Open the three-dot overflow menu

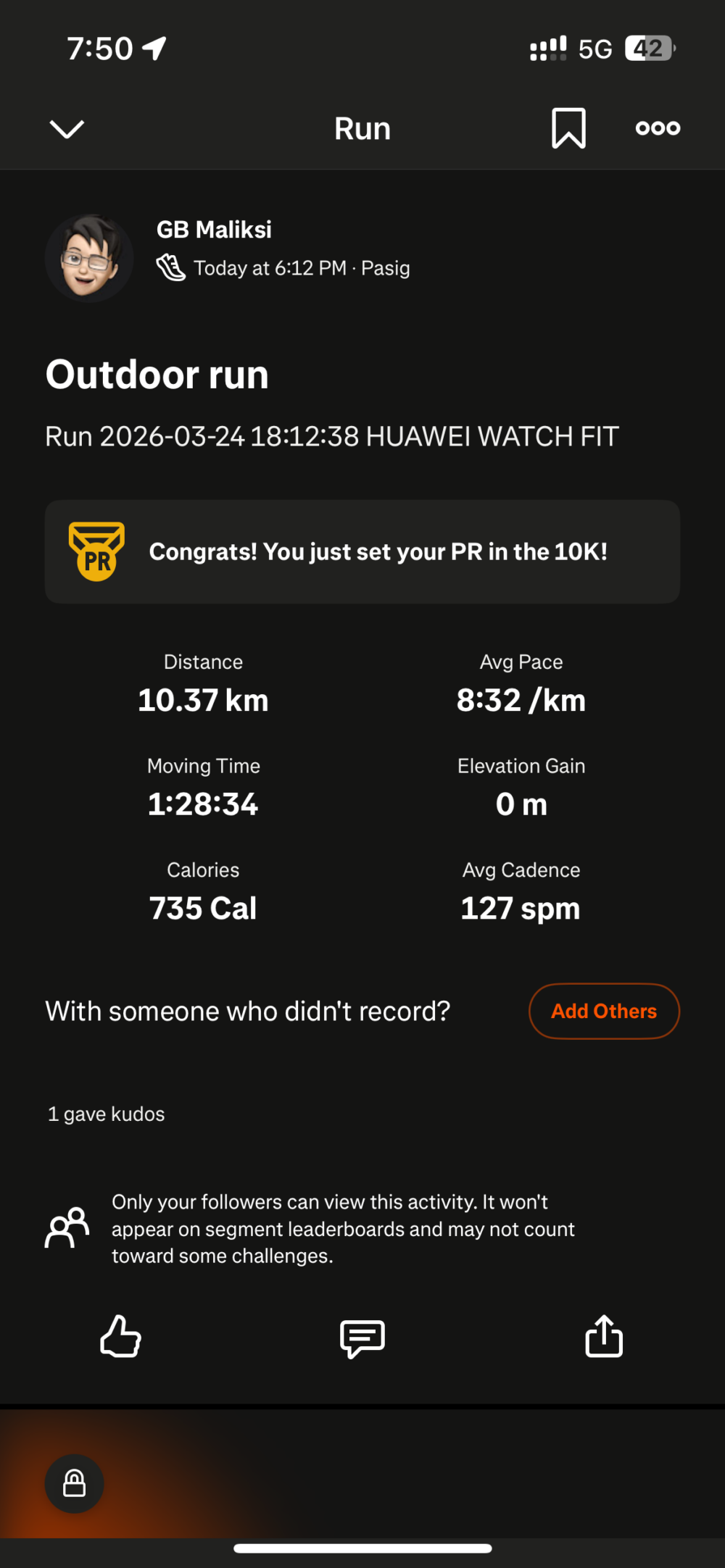(657, 128)
